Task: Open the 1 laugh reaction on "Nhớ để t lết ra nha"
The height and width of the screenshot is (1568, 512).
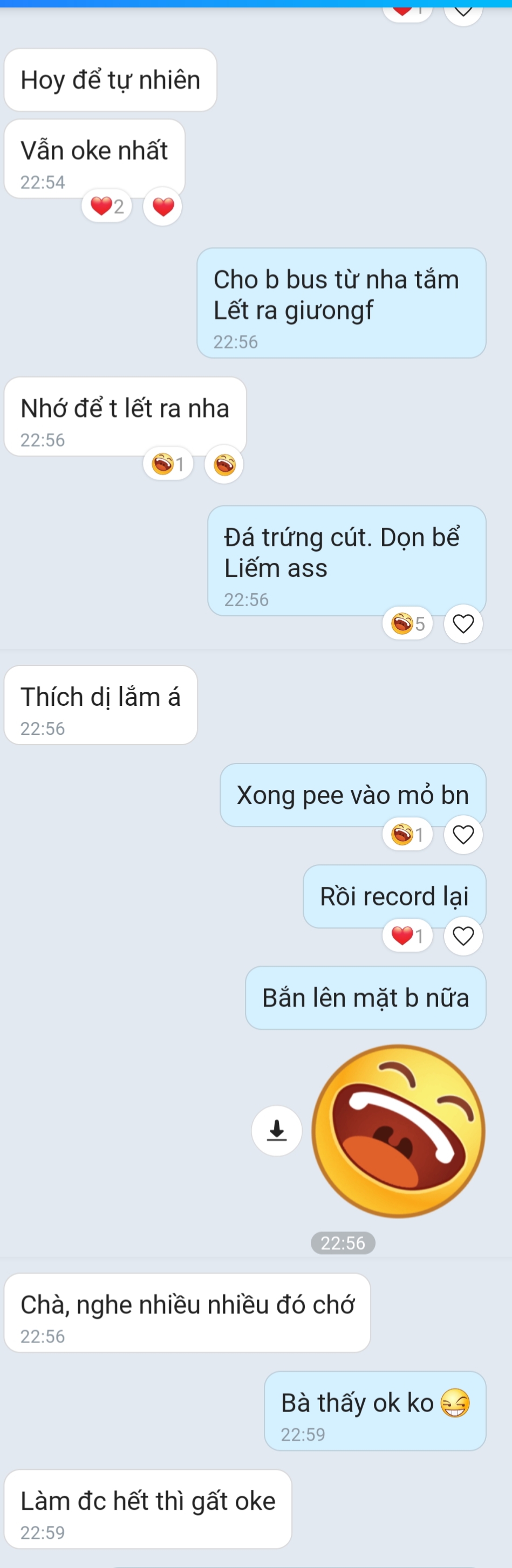Action: point(168,465)
